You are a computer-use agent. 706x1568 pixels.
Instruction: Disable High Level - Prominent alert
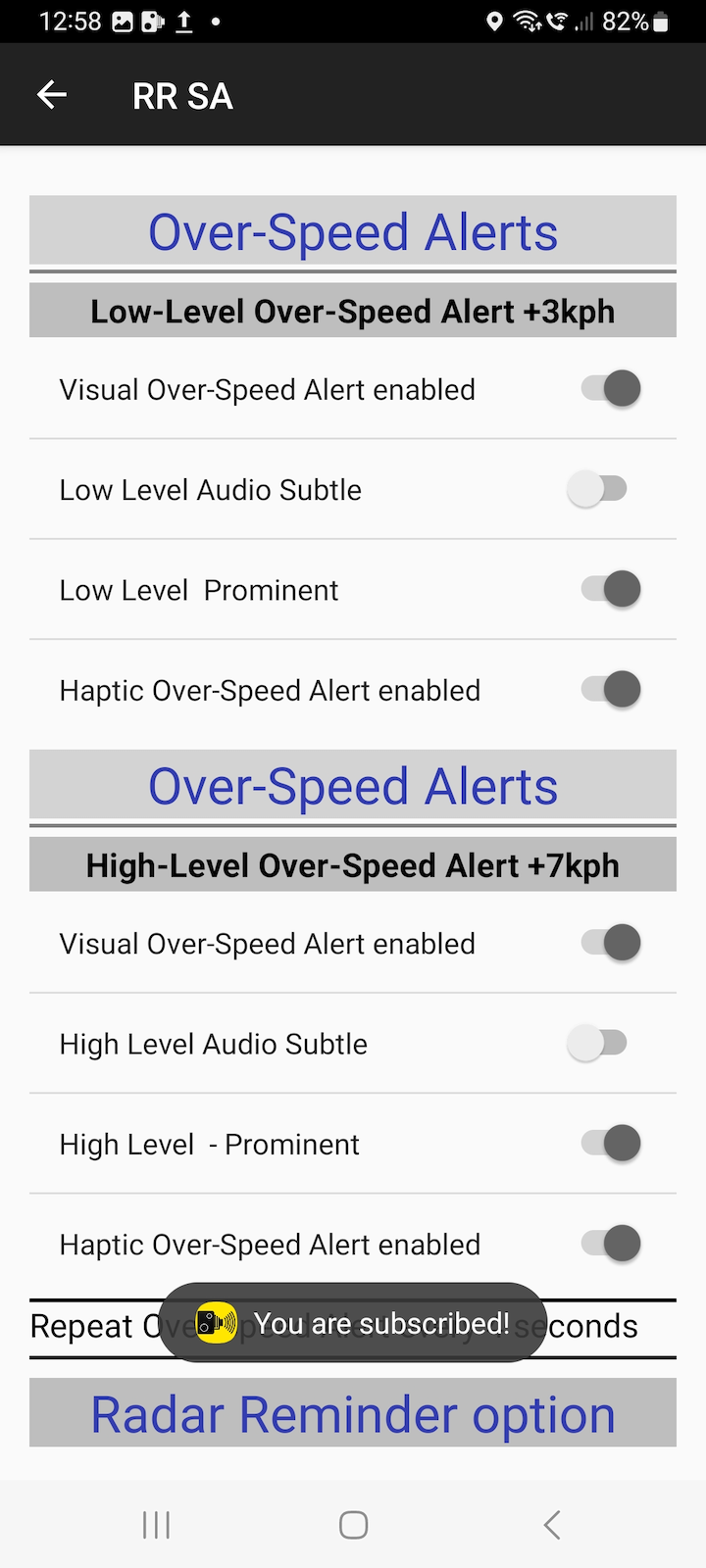tap(610, 1143)
